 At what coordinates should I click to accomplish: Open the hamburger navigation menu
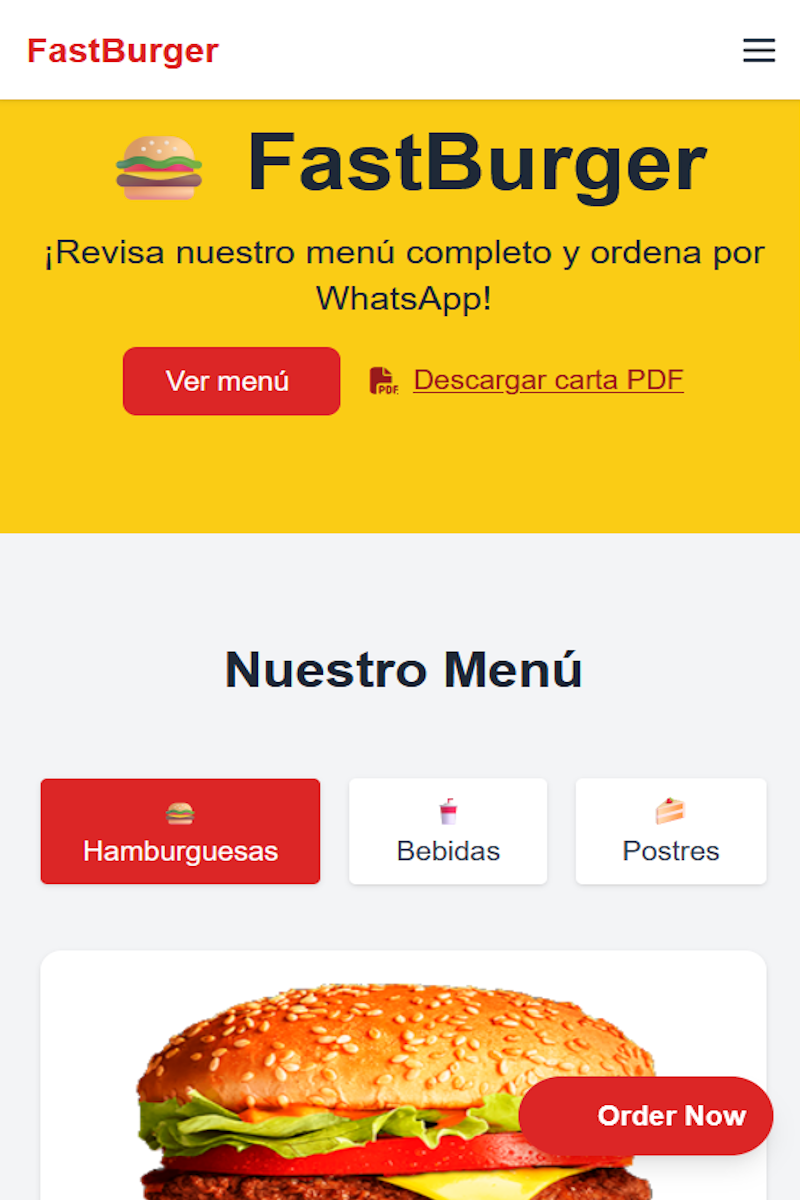[x=759, y=51]
